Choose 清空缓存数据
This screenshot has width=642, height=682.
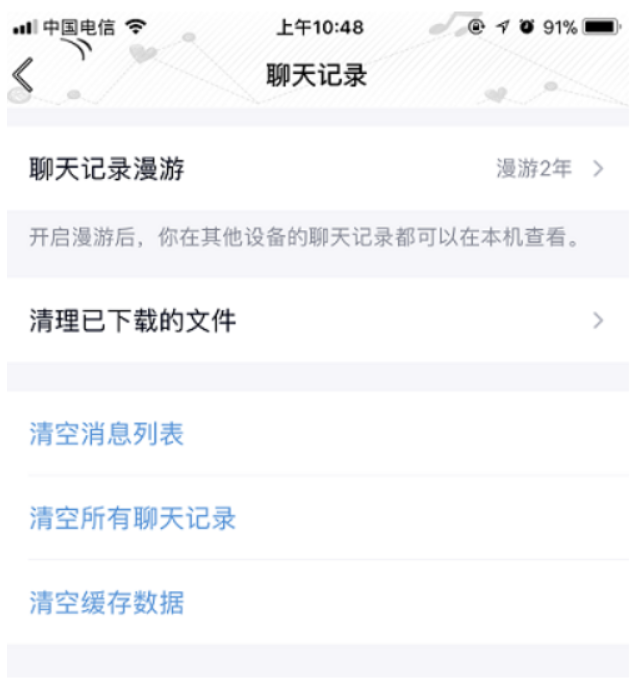pos(107,603)
